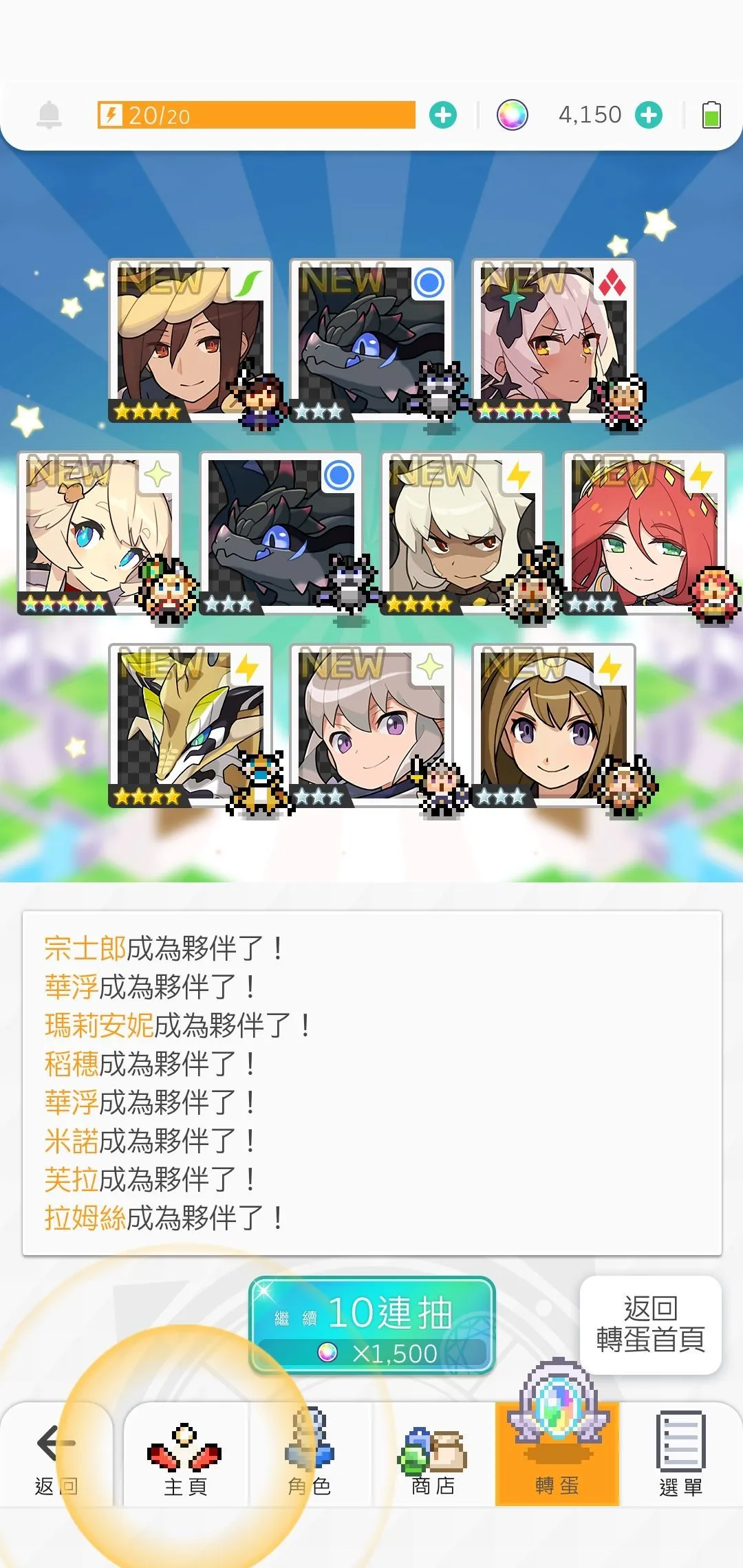
Task: Switch to the 主頁 tab
Action: 184,1455
